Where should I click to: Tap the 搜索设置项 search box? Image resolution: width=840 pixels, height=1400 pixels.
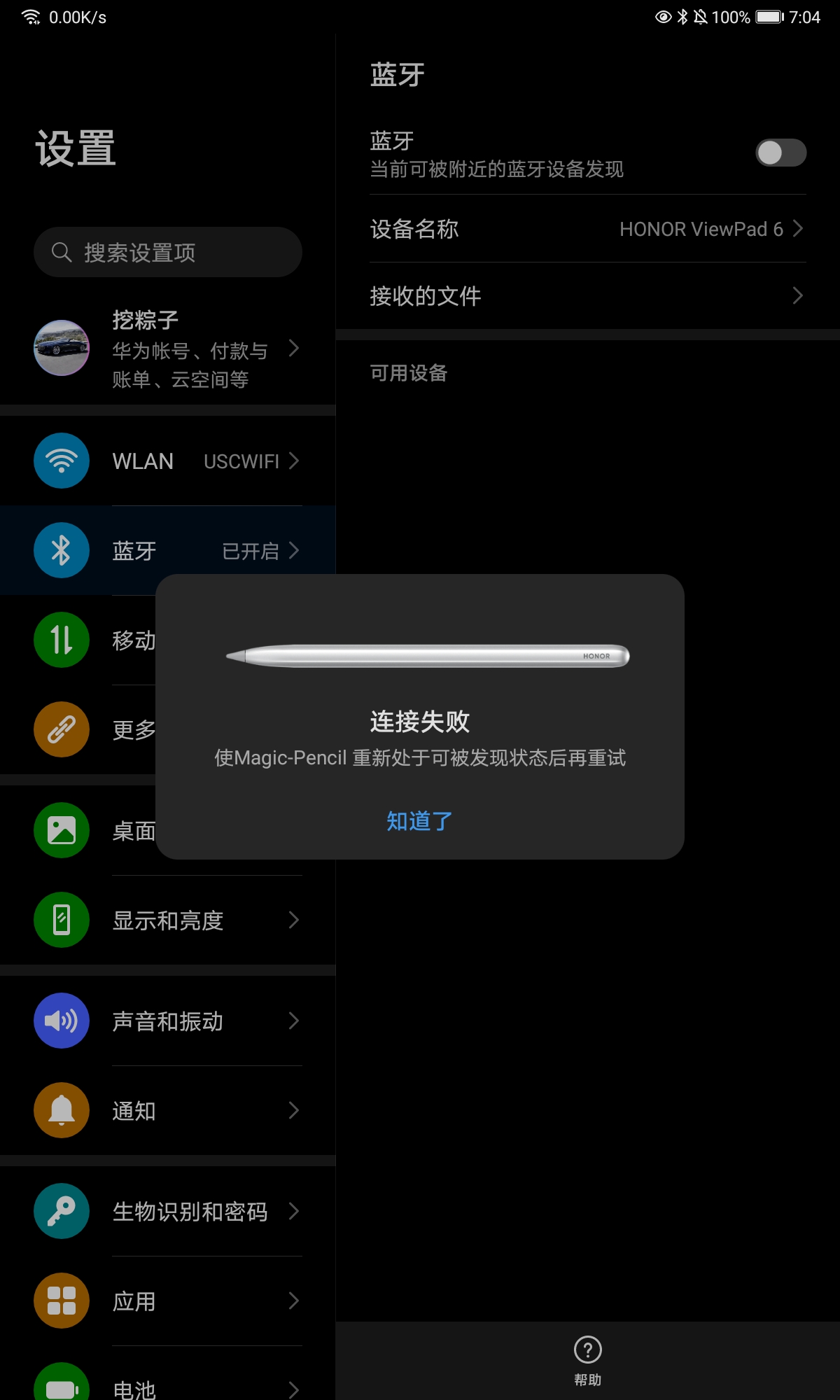coord(168,252)
